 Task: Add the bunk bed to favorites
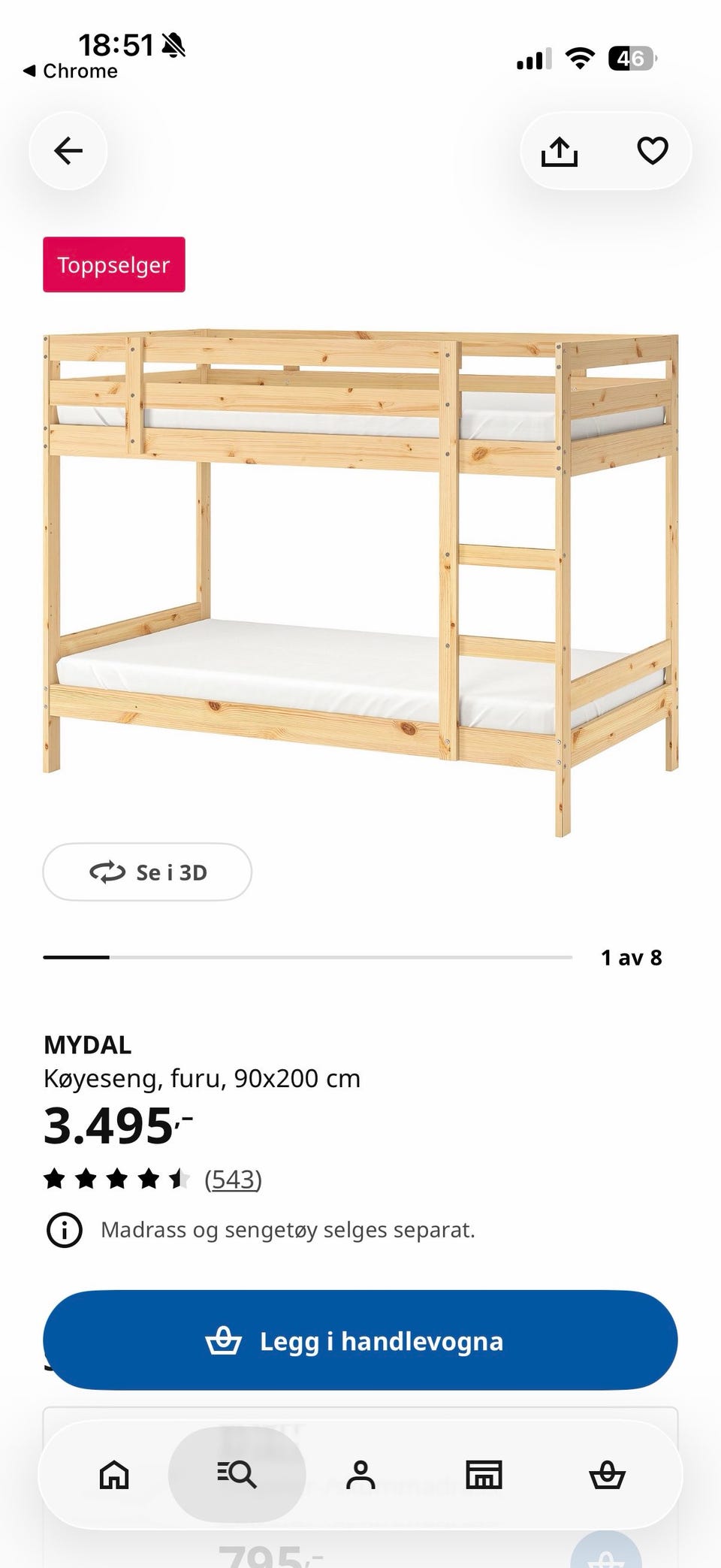point(652,151)
